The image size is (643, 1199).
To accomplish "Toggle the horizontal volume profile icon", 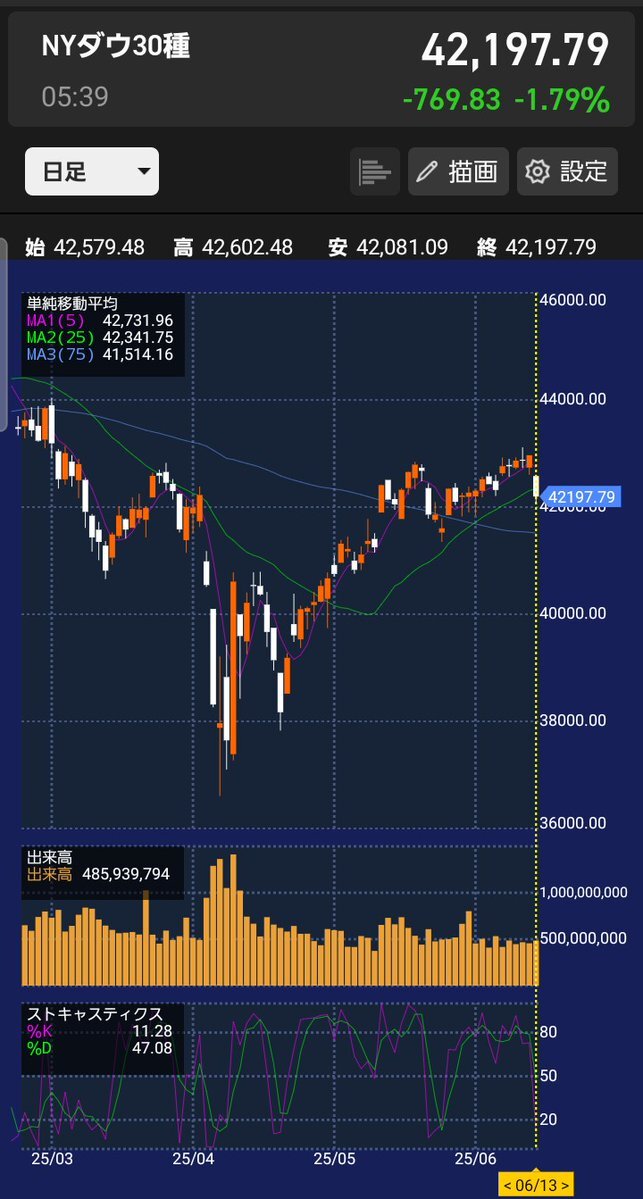I will 375,171.
